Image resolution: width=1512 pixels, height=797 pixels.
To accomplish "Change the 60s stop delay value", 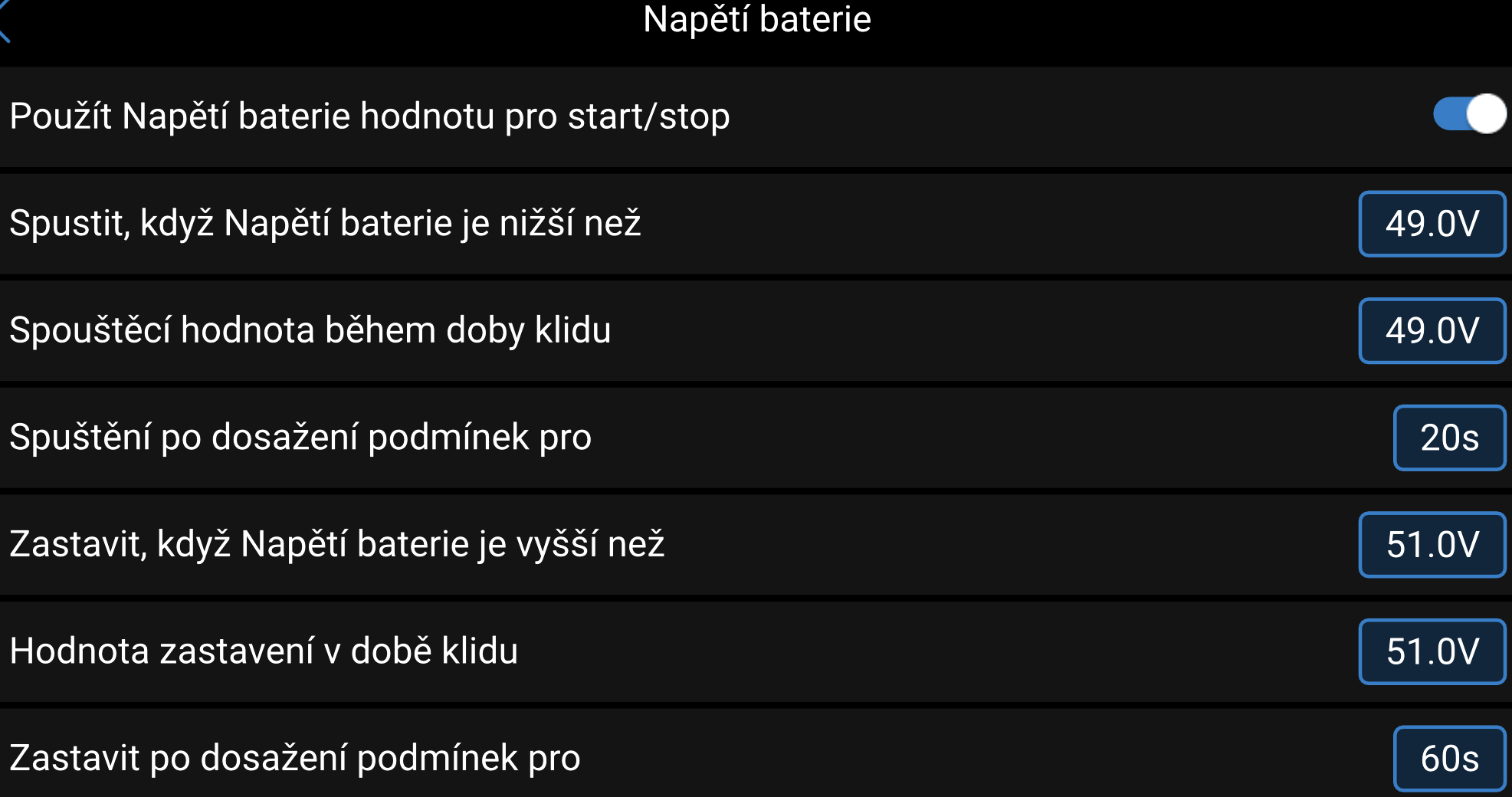I will click(1448, 758).
